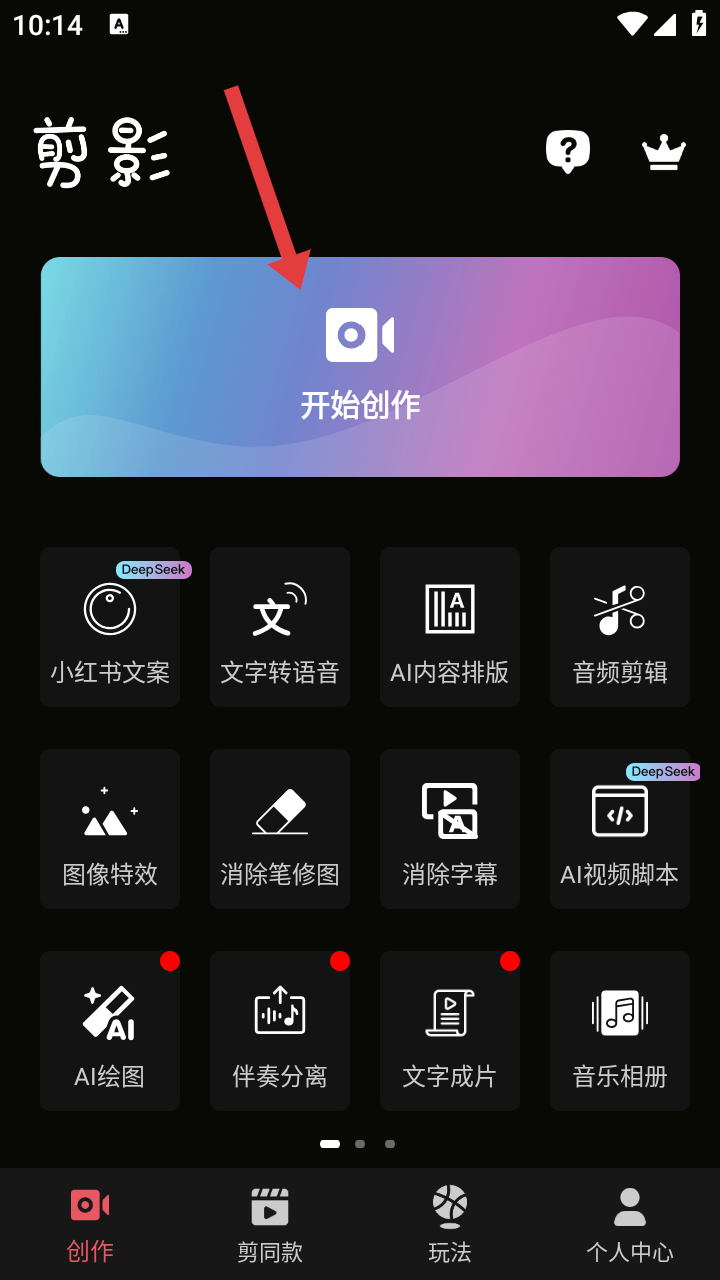Open the help question-mark icon

[567, 152]
